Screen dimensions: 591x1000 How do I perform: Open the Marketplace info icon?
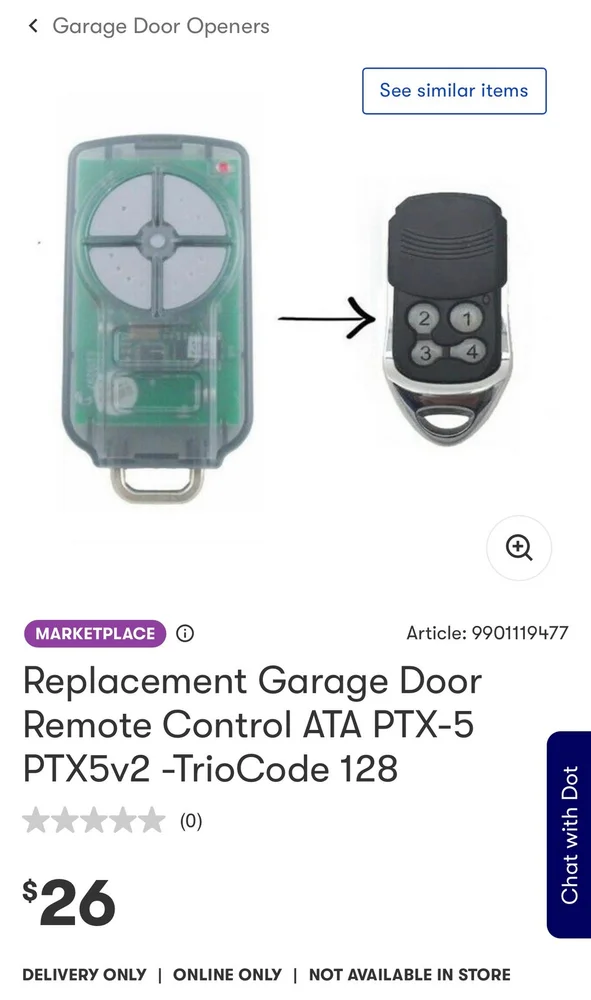185,633
